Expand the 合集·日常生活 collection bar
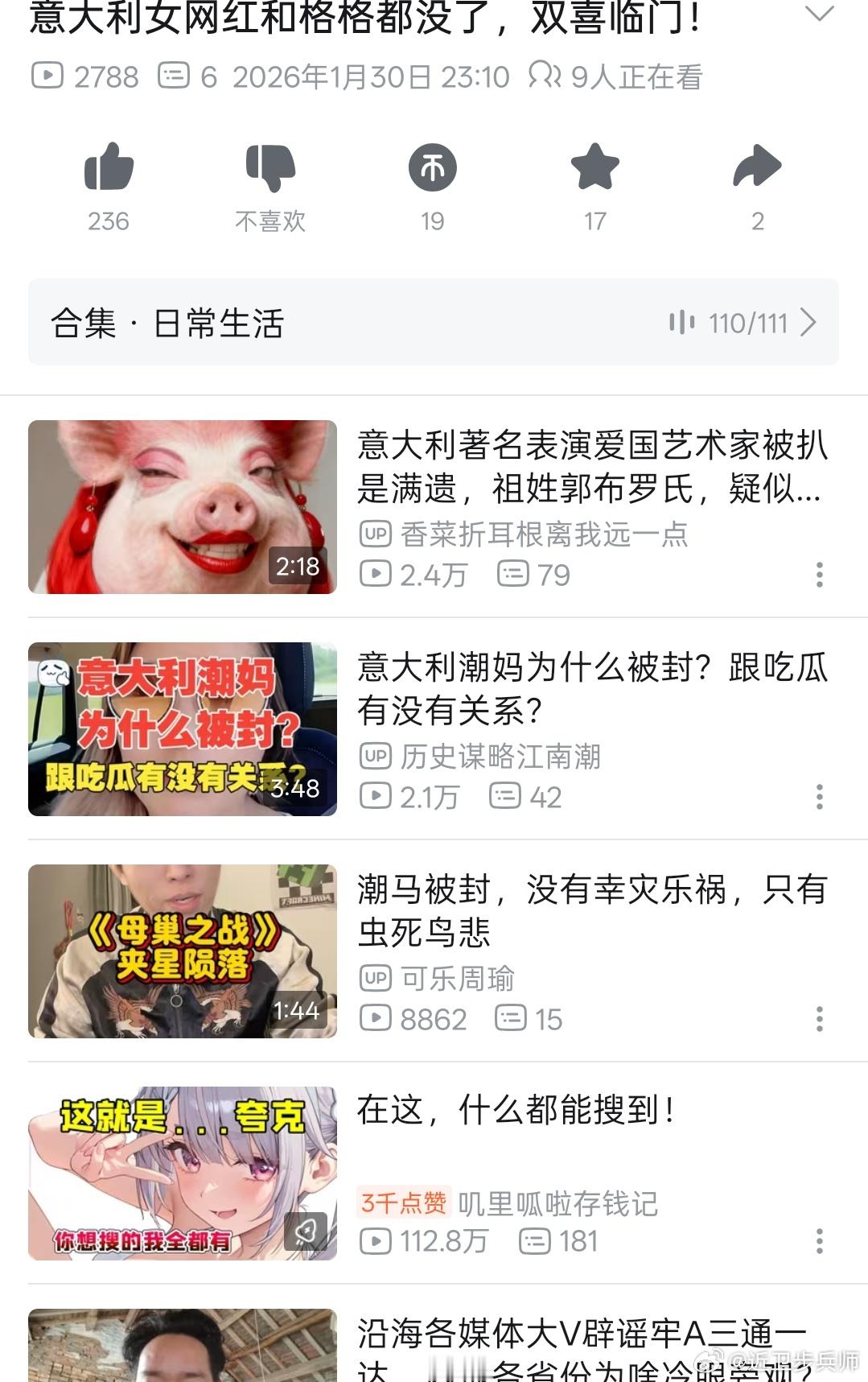Screen dimensions: 868x1382 [x=322, y=322]
